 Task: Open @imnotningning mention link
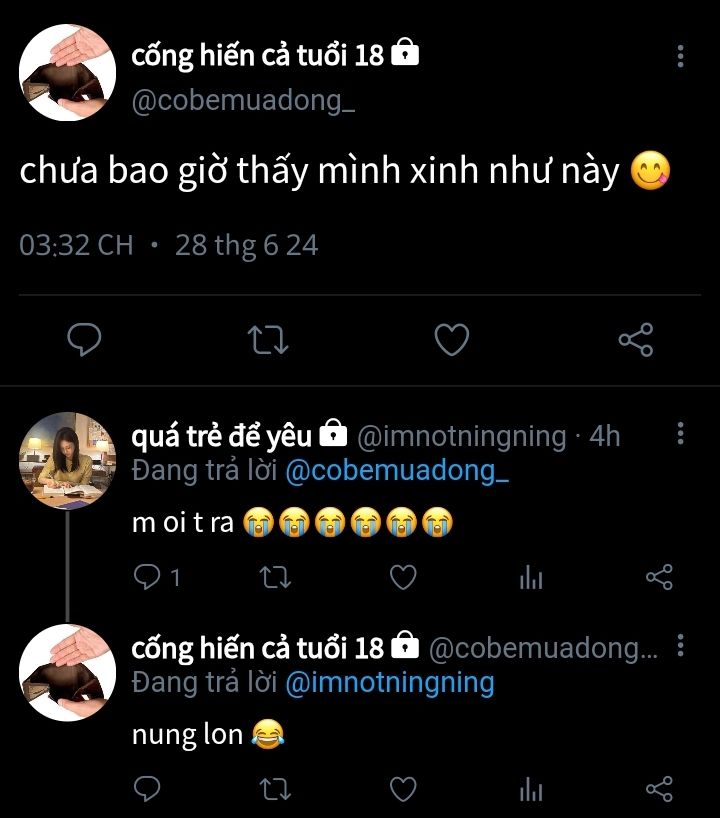pyautogui.click(x=390, y=683)
